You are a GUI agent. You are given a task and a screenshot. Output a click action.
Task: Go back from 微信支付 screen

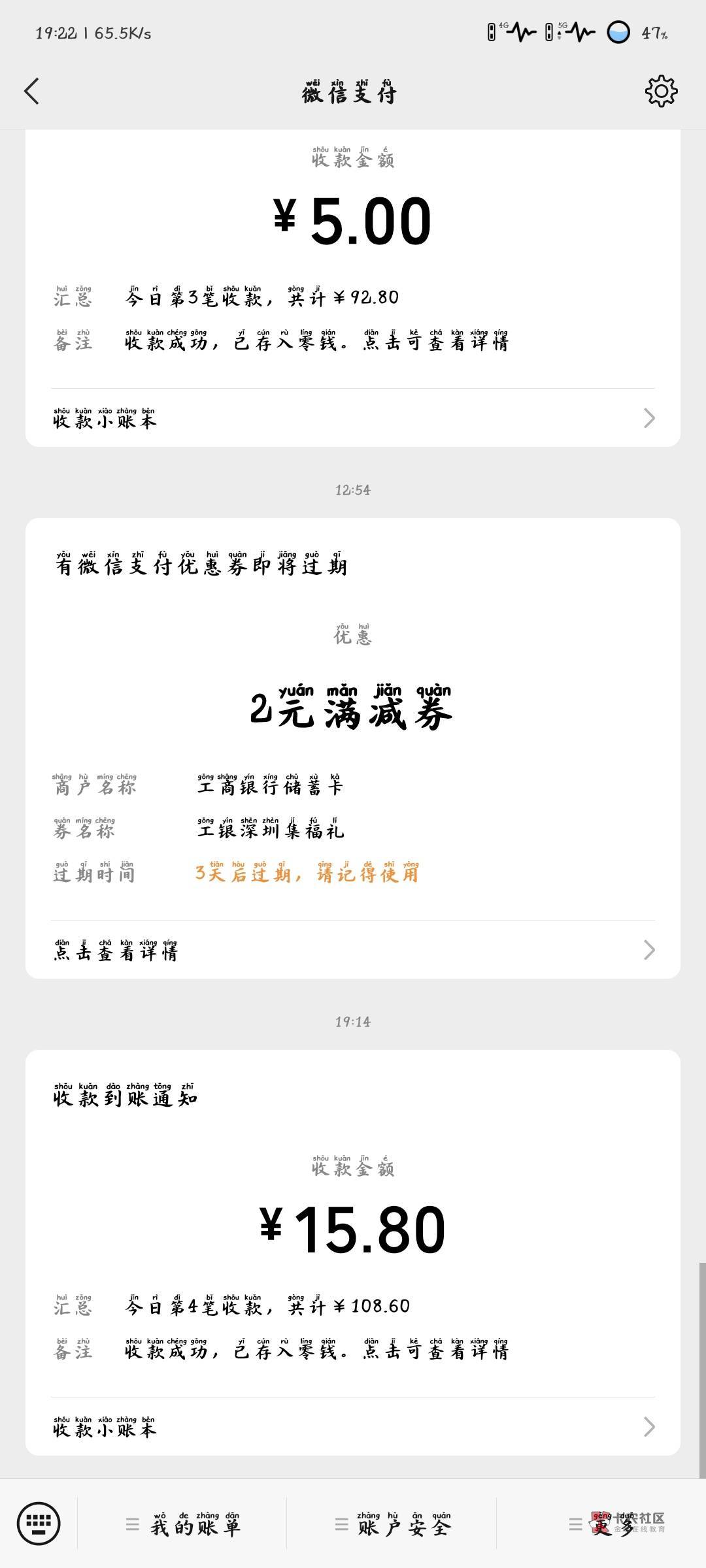[x=31, y=91]
